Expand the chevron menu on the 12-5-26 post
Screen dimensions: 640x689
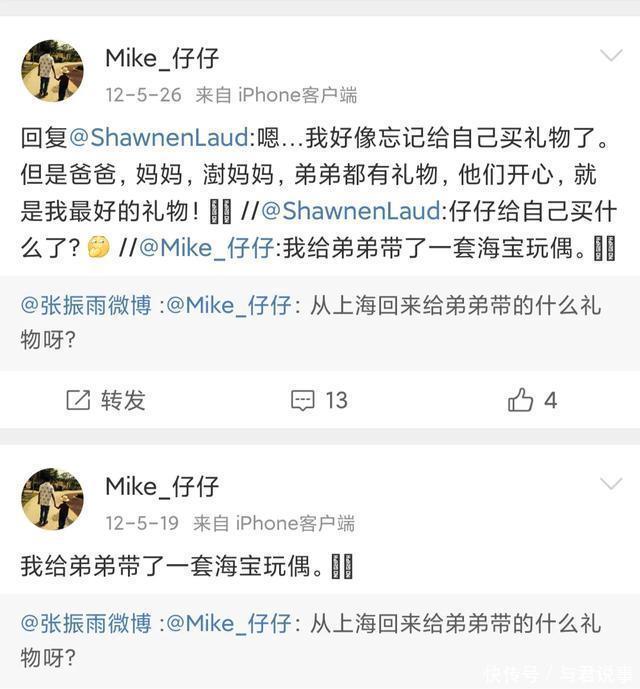tap(610, 57)
